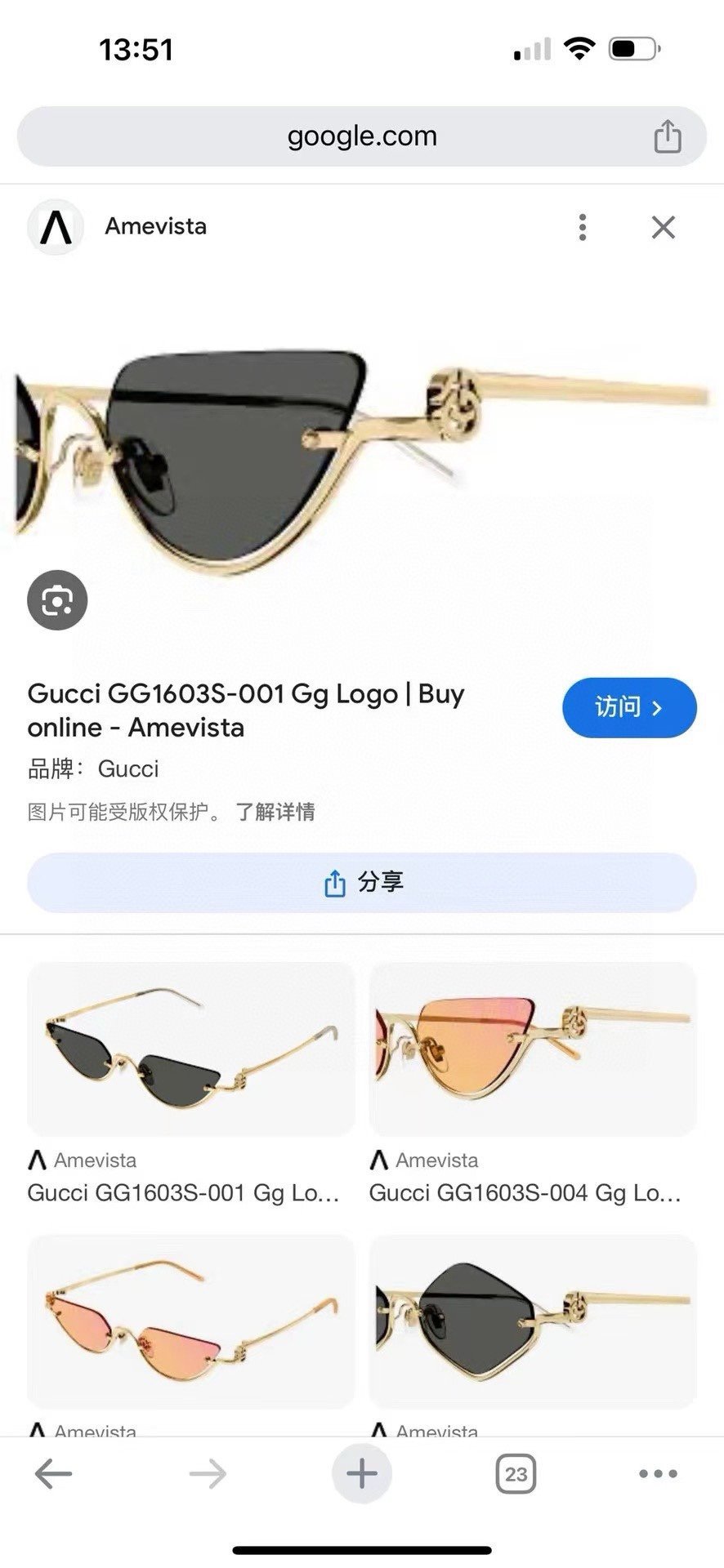Open the Gucci GG1603S-001 related image
The width and height of the screenshot is (724, 1568).
pos(190,1049)
